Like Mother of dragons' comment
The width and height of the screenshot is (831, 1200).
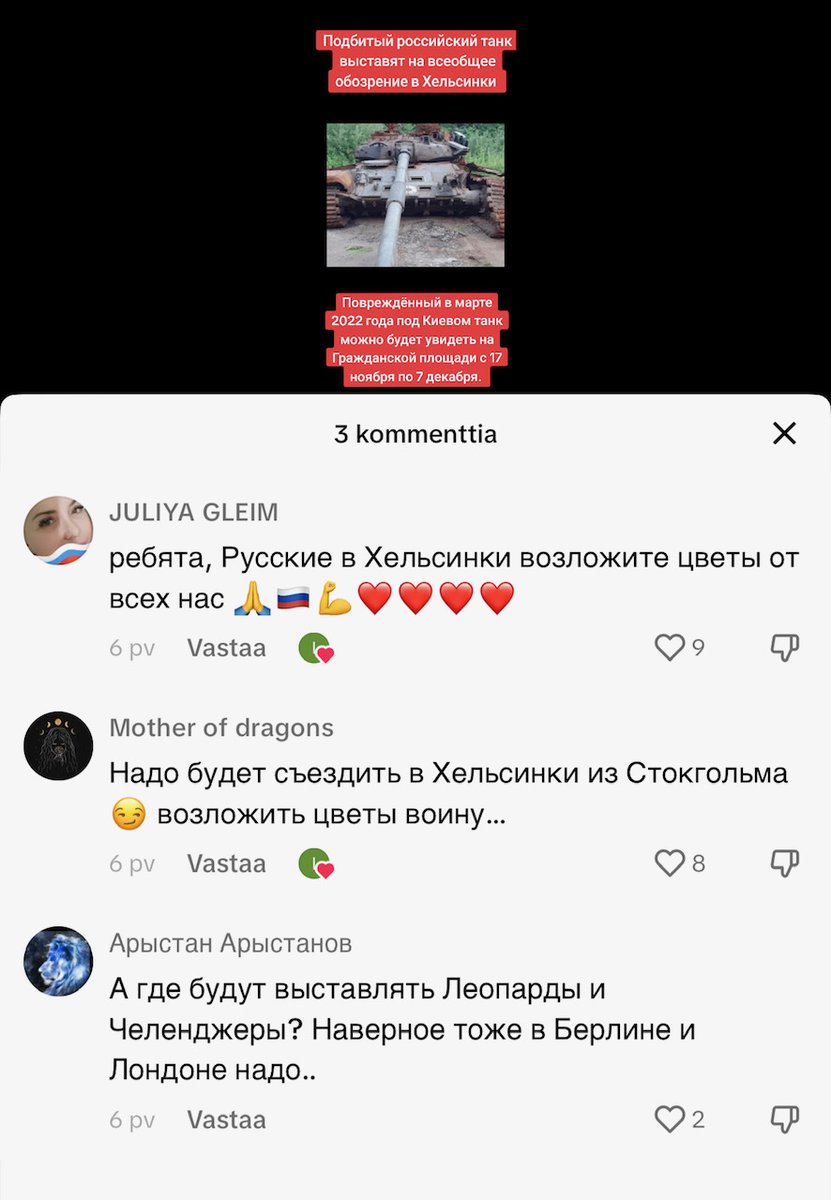click(669, 863)
